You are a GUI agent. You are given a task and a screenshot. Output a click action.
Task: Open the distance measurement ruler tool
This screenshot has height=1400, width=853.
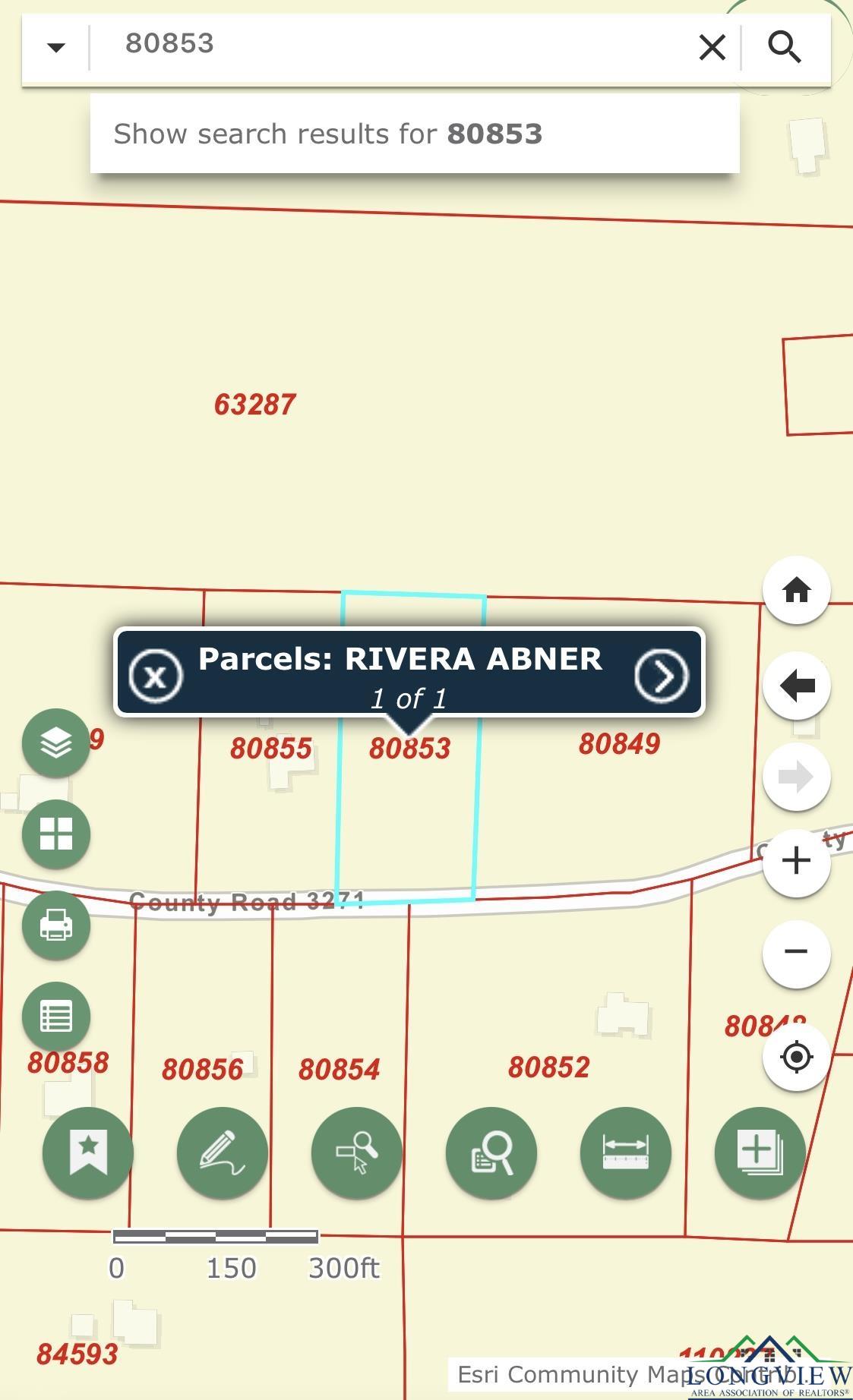625,1152
